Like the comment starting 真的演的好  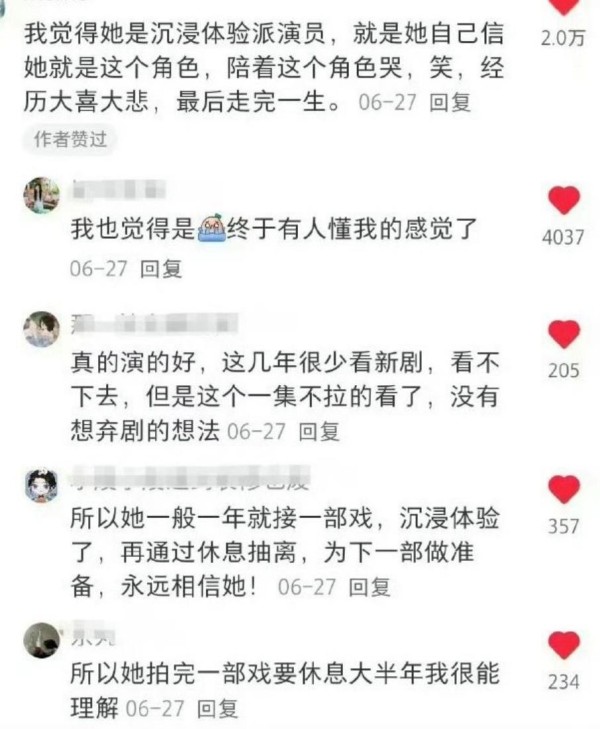pyautogui.click(x=564, y=334)
